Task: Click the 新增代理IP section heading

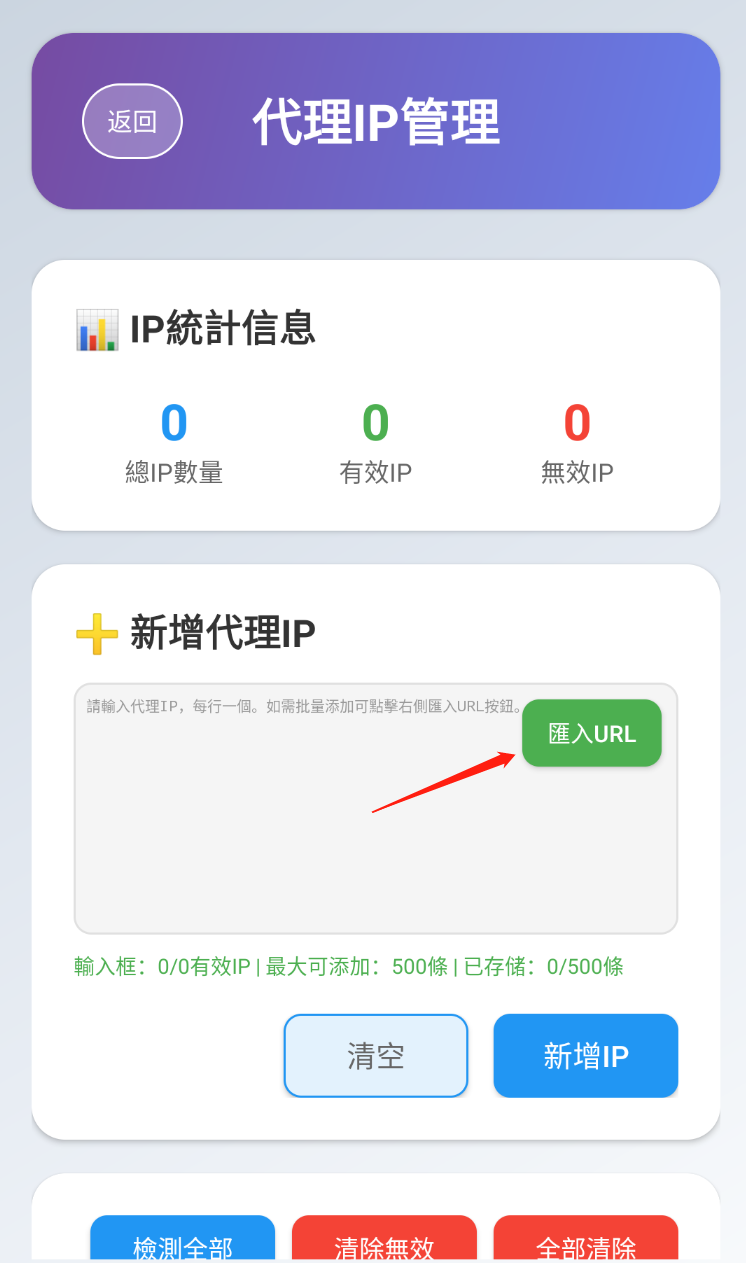Action: [220, 634]
